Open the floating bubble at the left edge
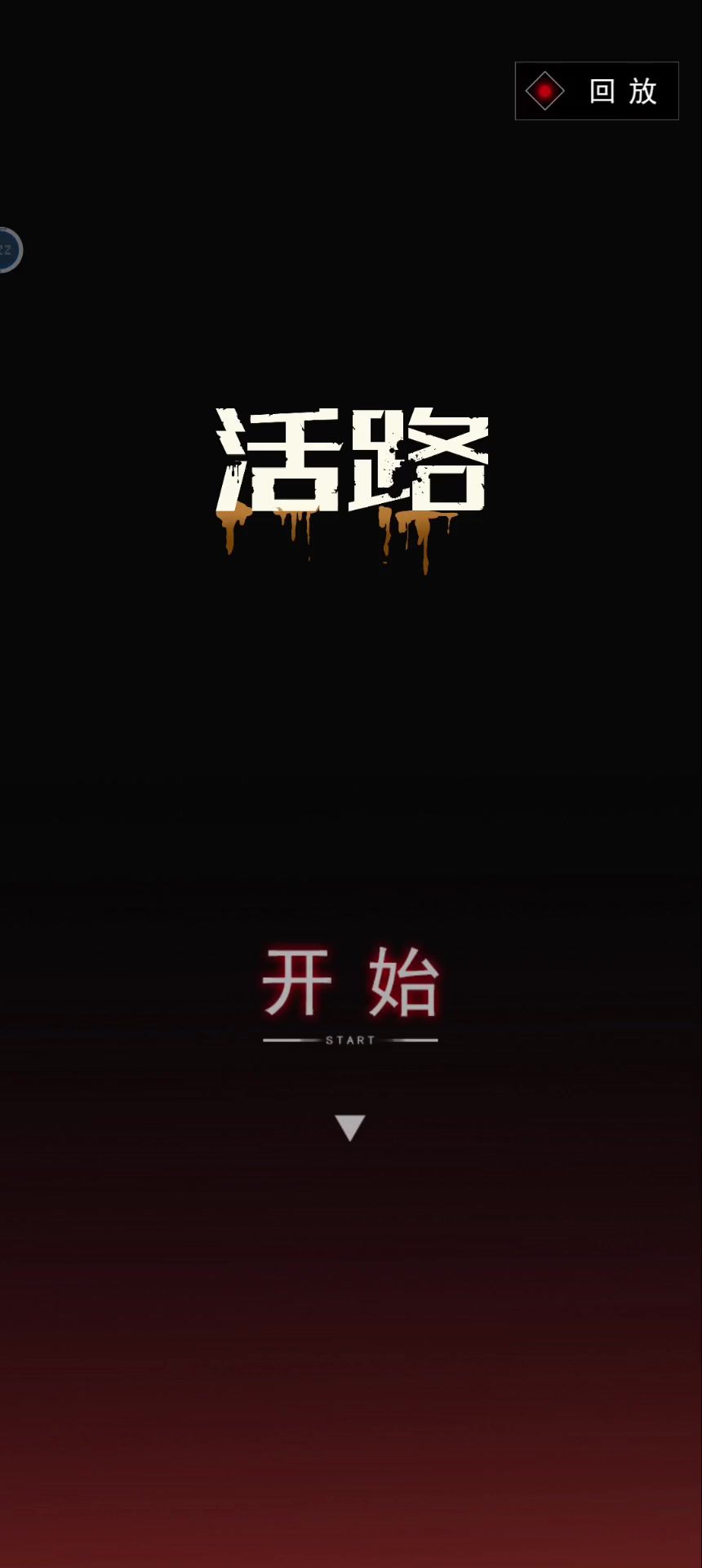This screenshot has width=702, height=1568. (8, 250)
